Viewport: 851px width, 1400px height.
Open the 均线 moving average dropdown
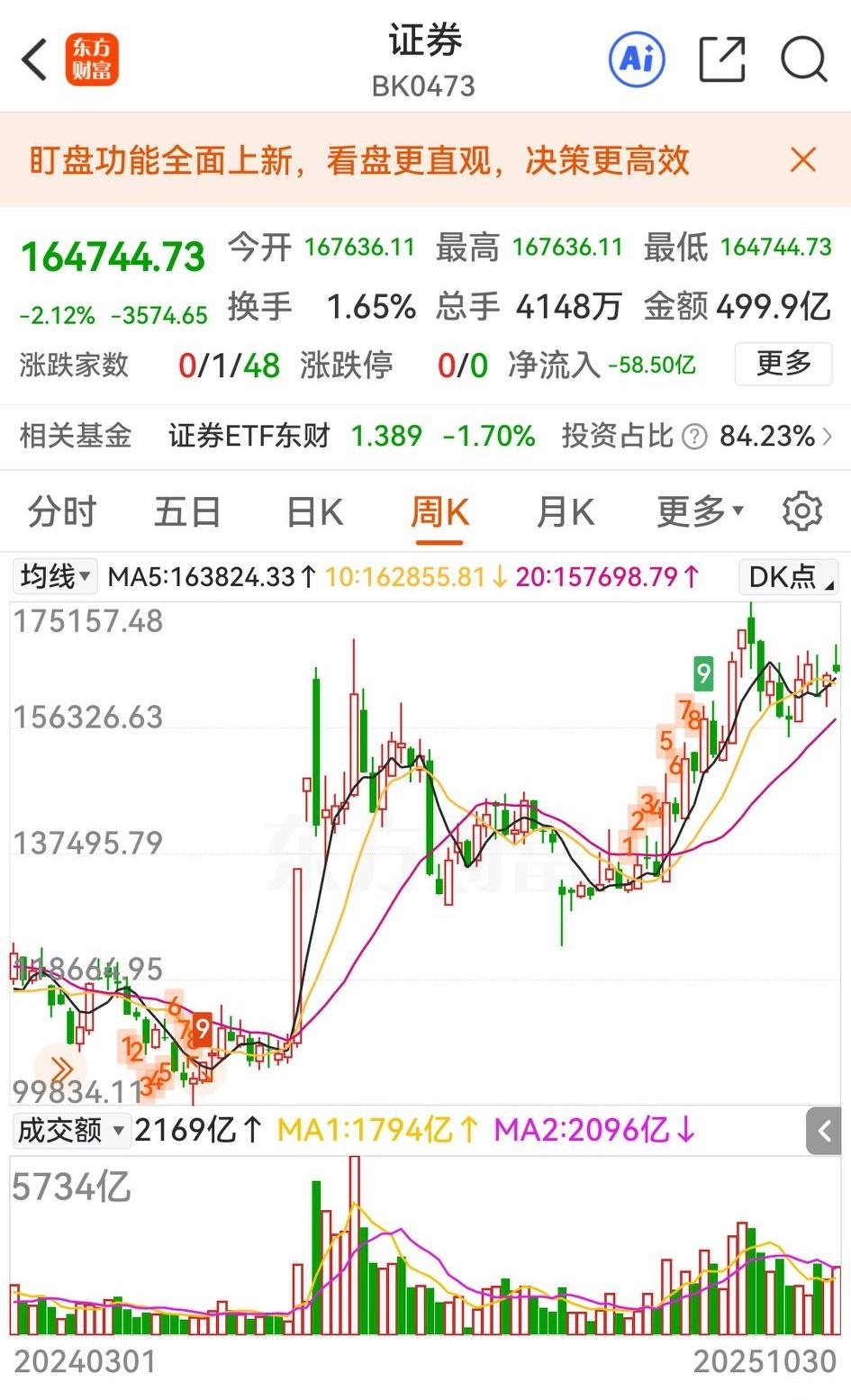coord(52,576)
